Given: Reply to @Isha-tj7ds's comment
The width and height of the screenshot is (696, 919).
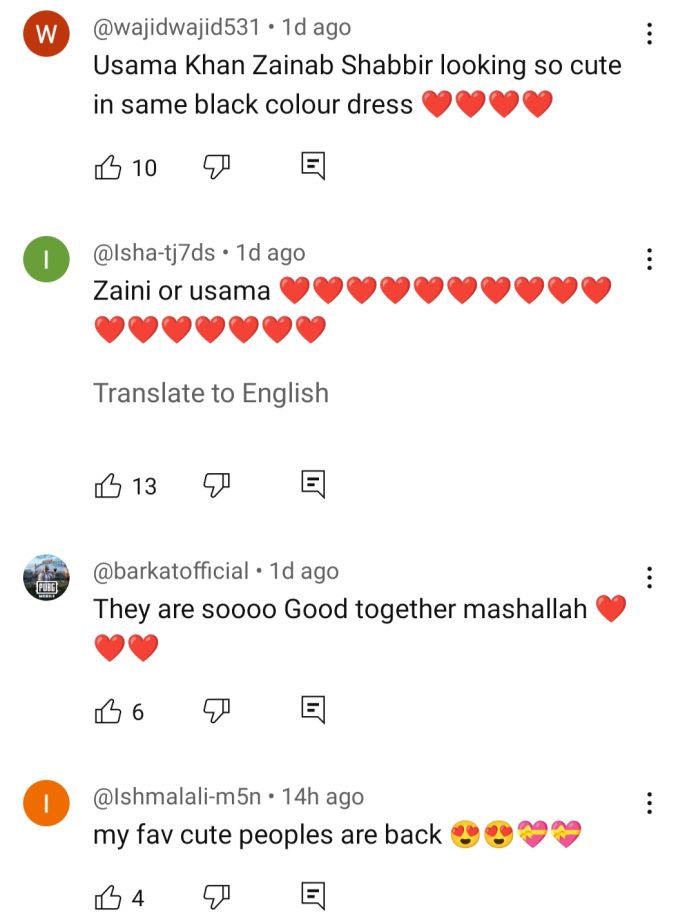Looking at the screenshot, I should tap(313, 486).
